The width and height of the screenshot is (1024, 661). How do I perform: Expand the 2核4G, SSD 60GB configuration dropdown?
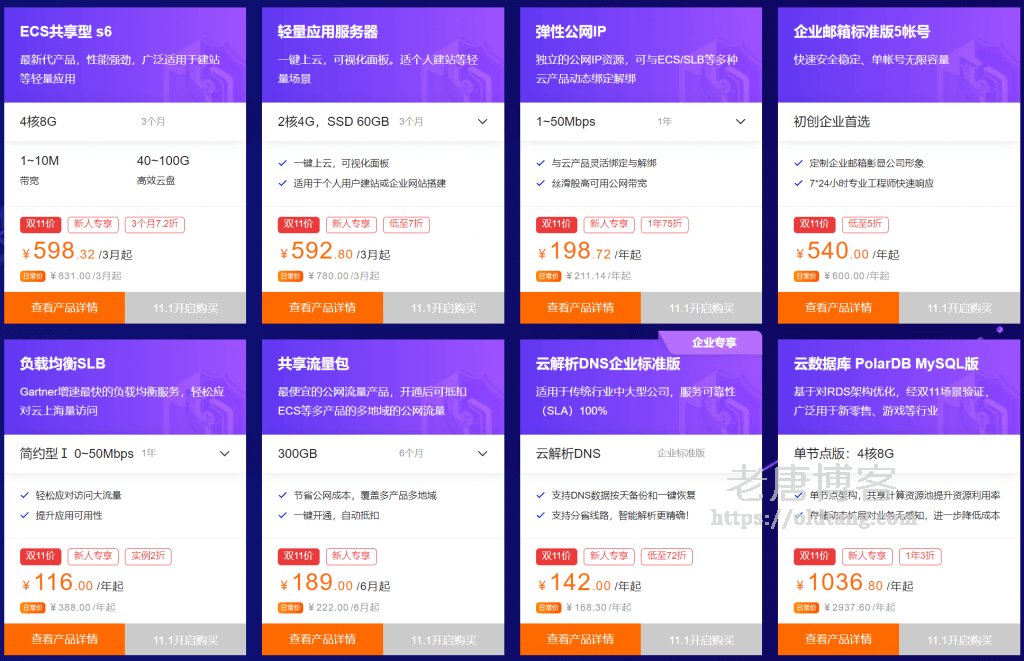[x=482, y=122]
